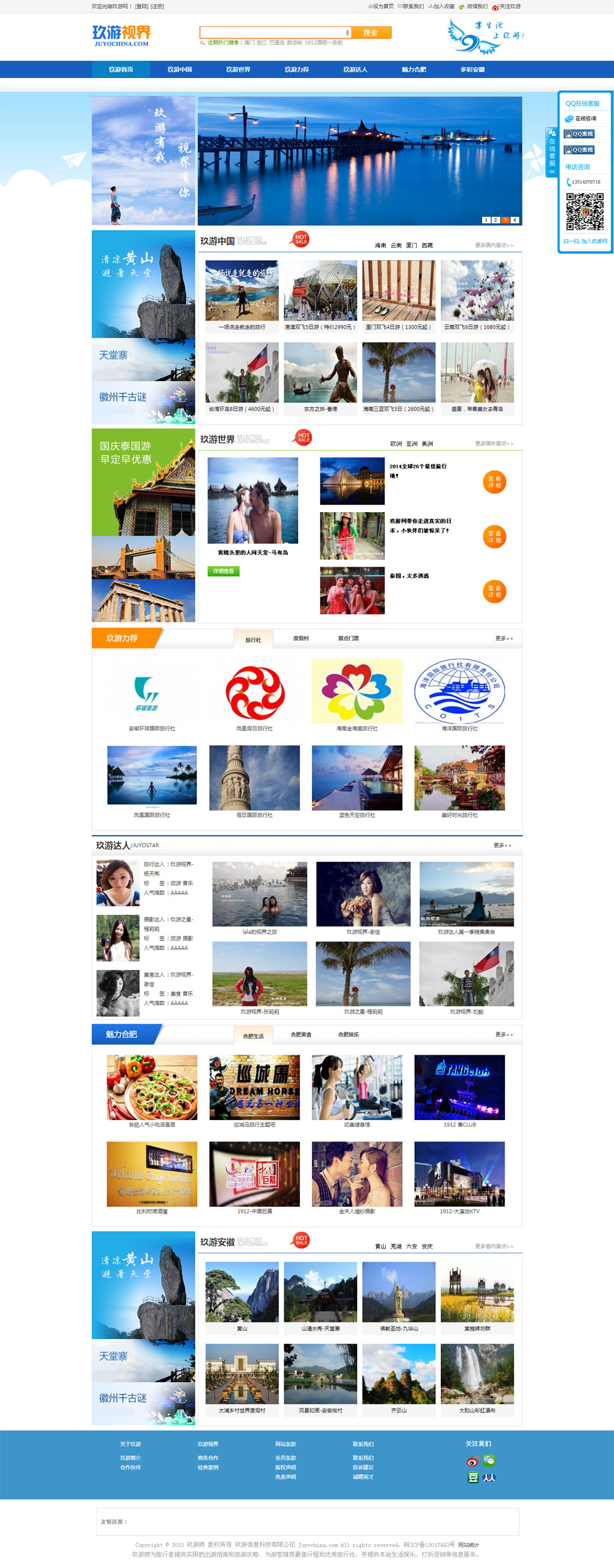This screenshot has height=1568, width=614.
Task: Switch to 度假村 tab in 玖游力荐
Action: tap(301, 638)
